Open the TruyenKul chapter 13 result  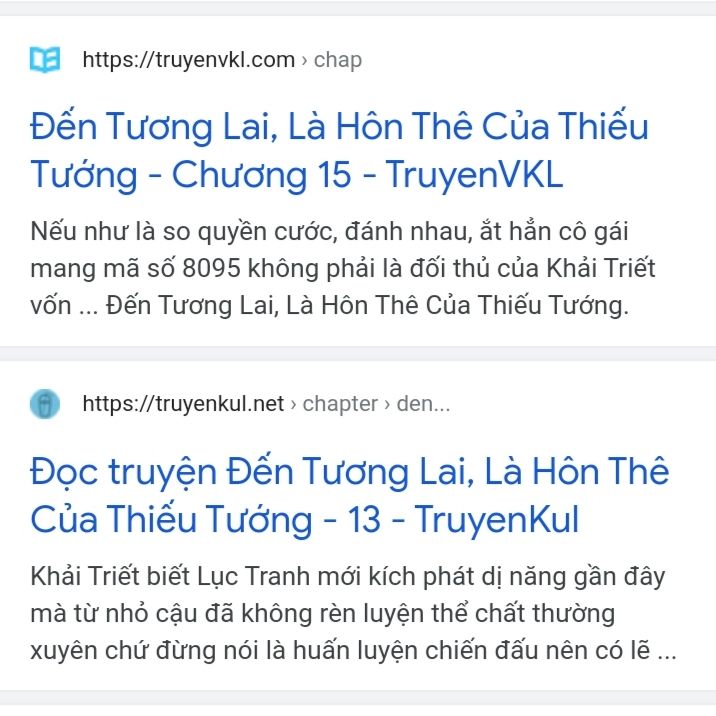pos(348,495)
